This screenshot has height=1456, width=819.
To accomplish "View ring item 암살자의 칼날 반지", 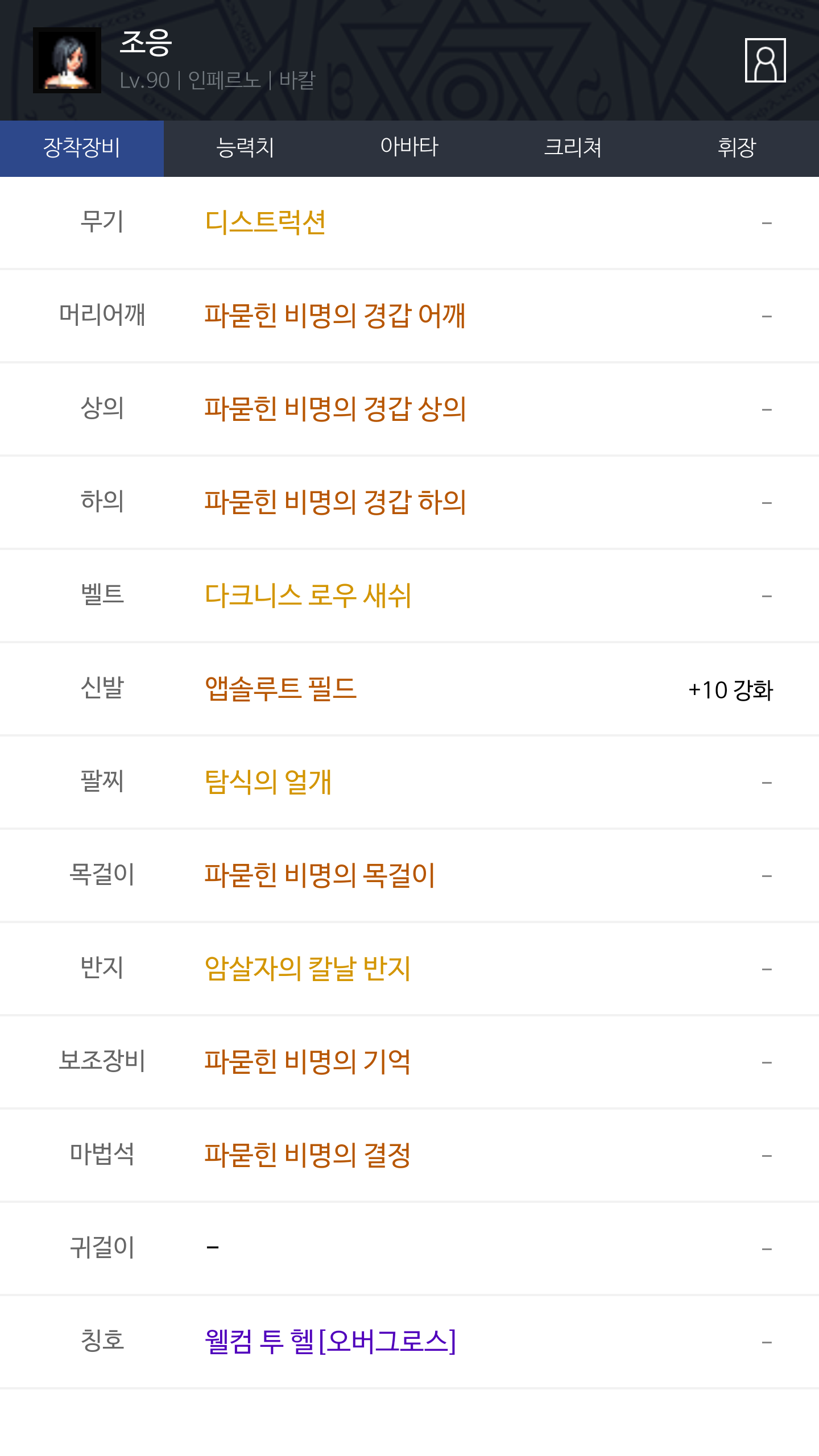I will click(x=308, y=969).
